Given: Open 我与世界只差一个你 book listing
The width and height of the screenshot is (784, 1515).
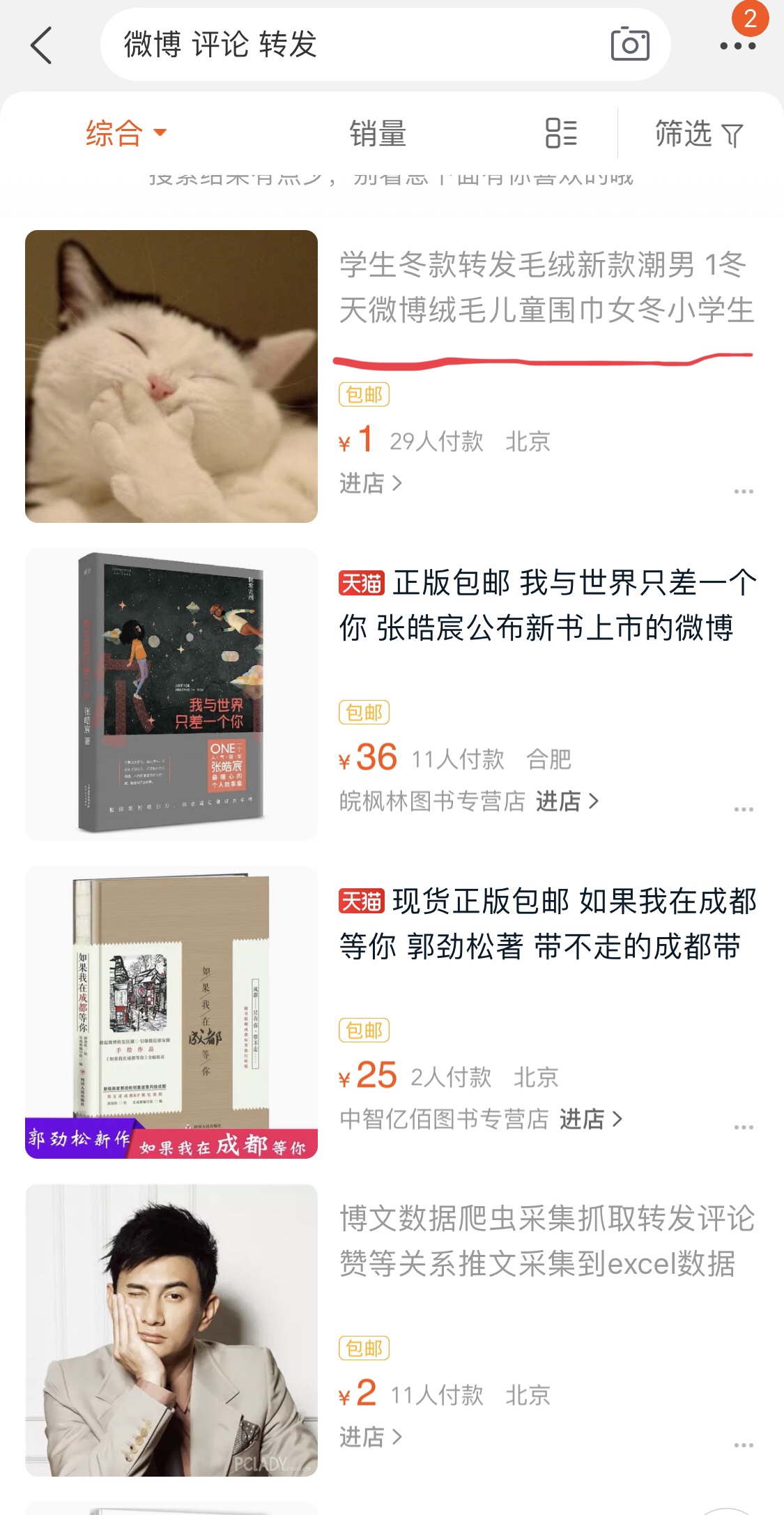Looking at the screenshot, I should [x=547, y=605].
